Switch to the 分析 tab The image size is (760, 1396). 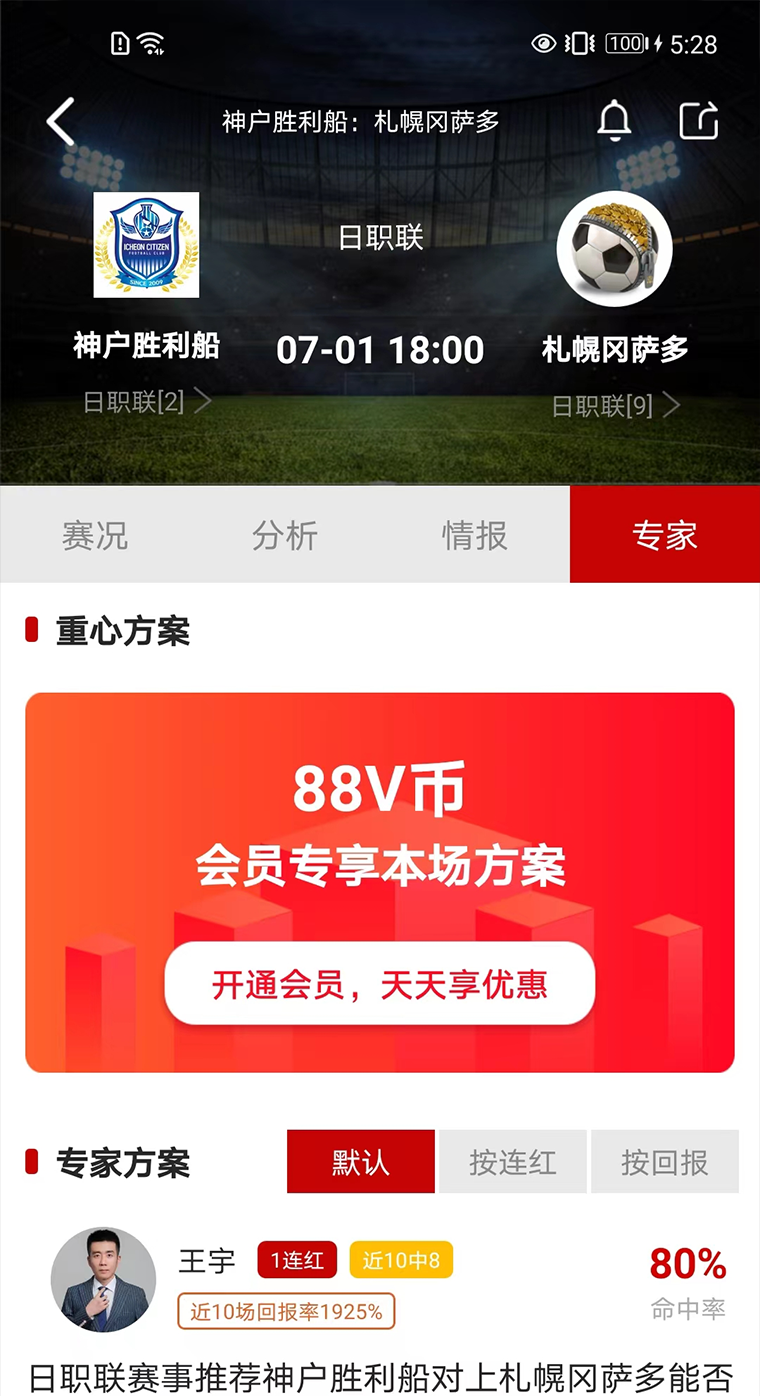(285, 535)
